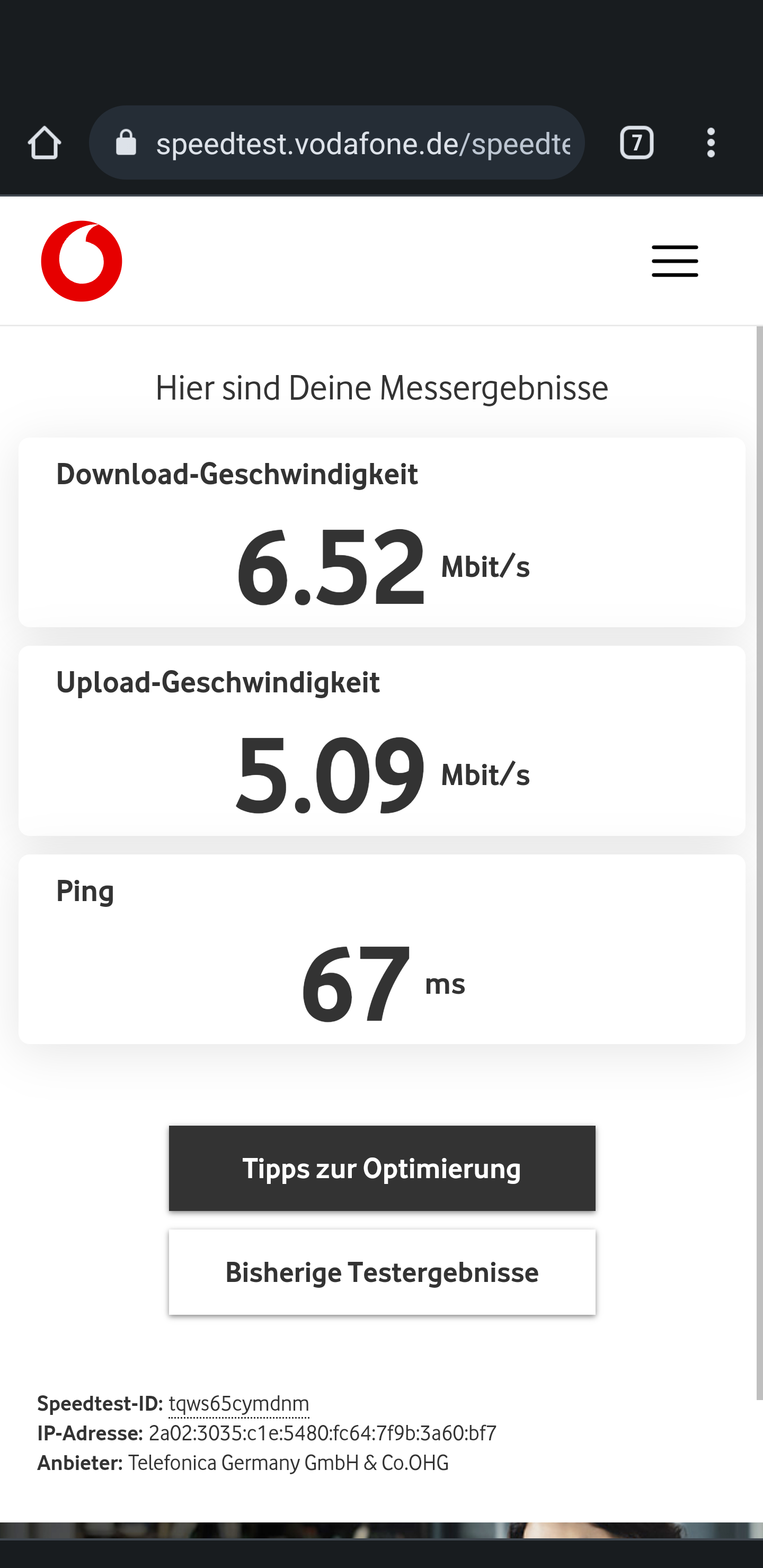Open the tab switcher showing 7 tabs
This screenshot has height=1568, width=763.
[x=636, y=143]
